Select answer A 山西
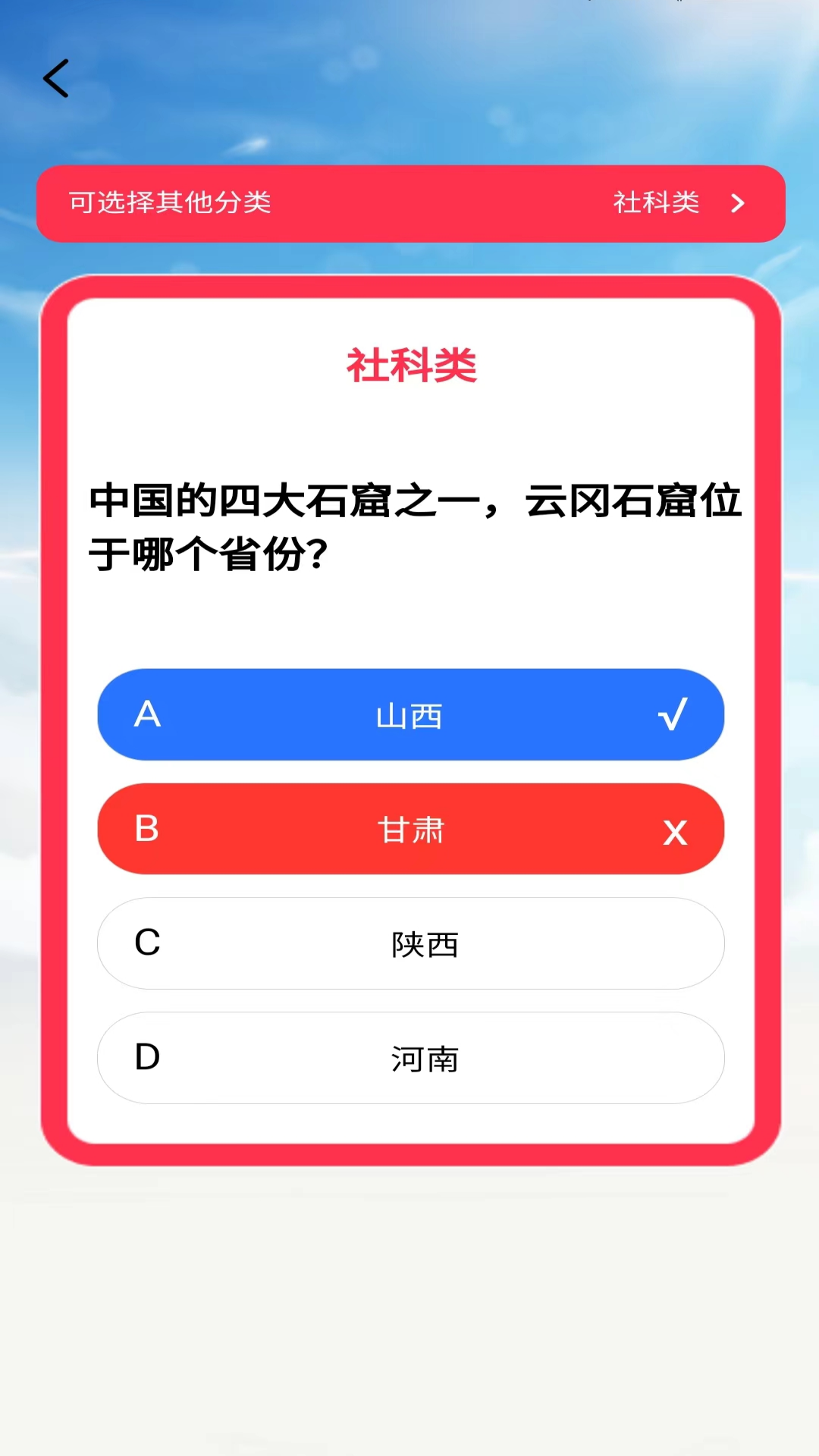819x1456 pixels. pos(410,714)
